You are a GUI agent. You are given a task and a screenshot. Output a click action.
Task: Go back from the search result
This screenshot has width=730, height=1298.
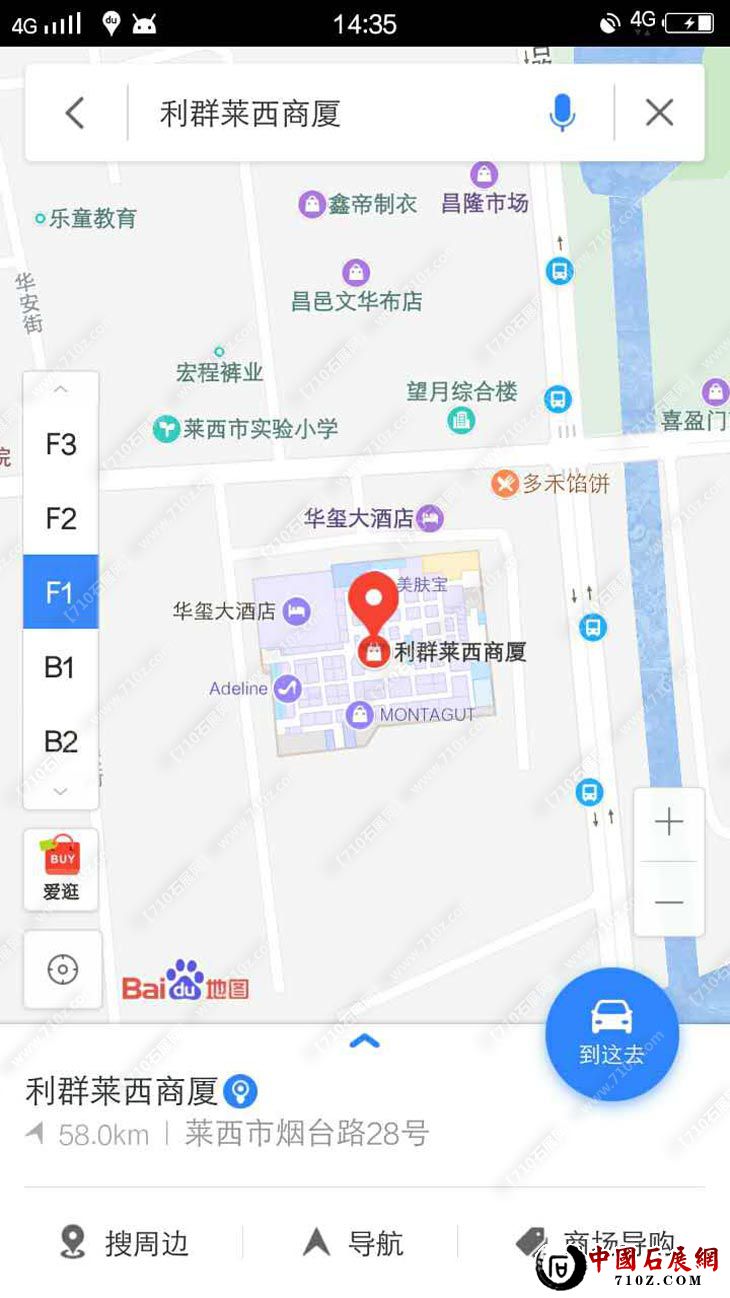click(x=75, y=113)
